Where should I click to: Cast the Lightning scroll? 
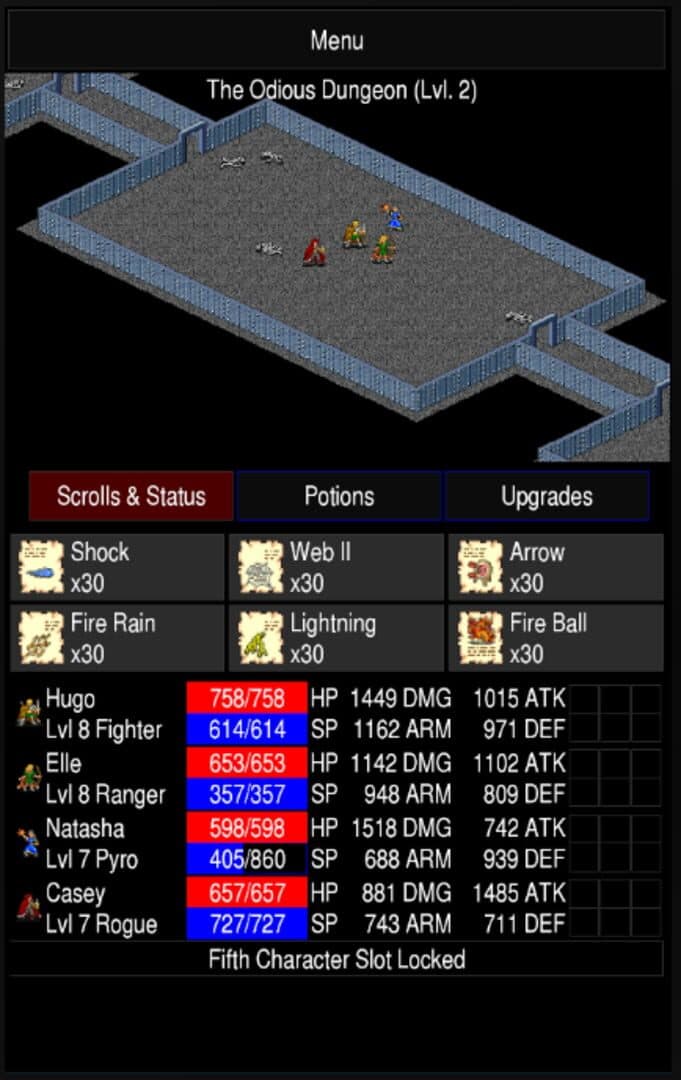336,638
